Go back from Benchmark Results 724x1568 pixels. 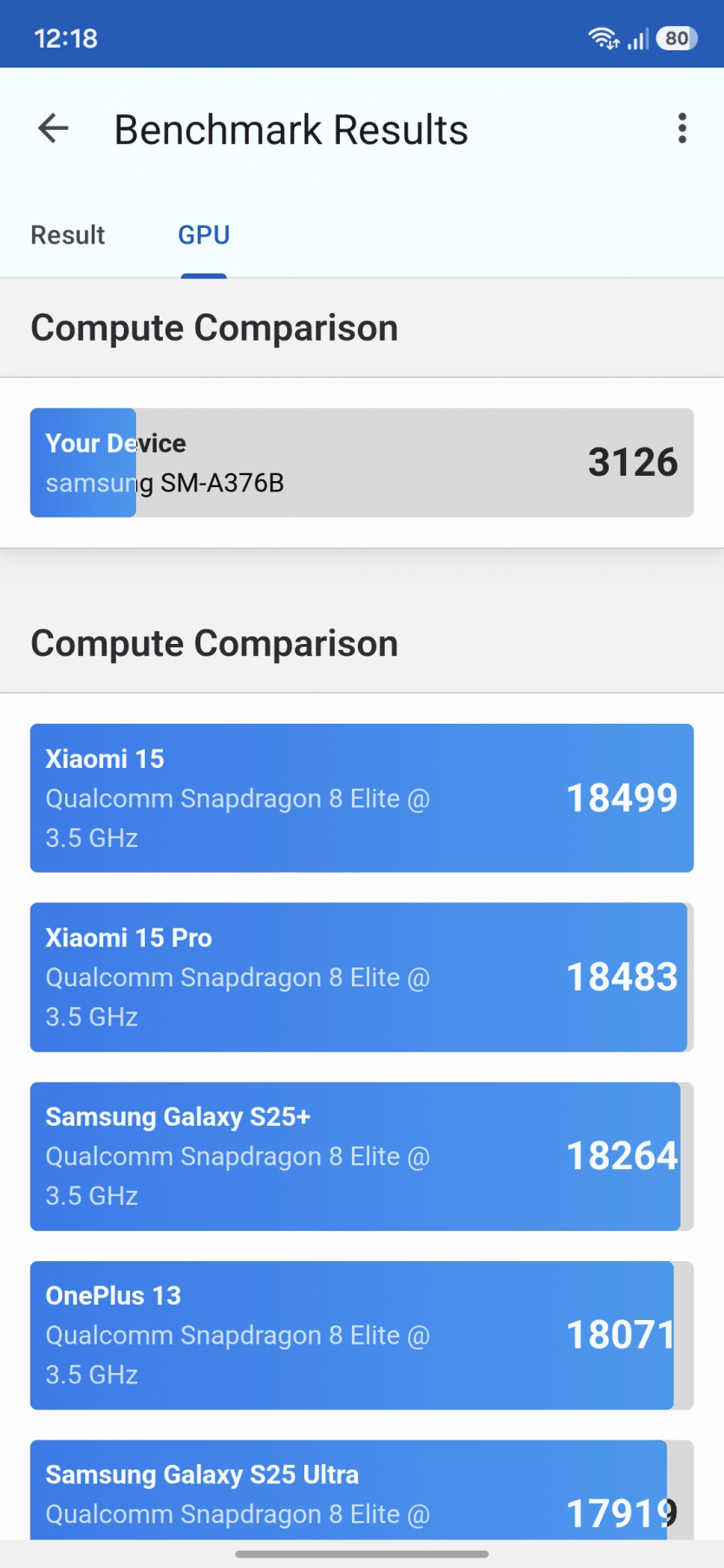53,129
